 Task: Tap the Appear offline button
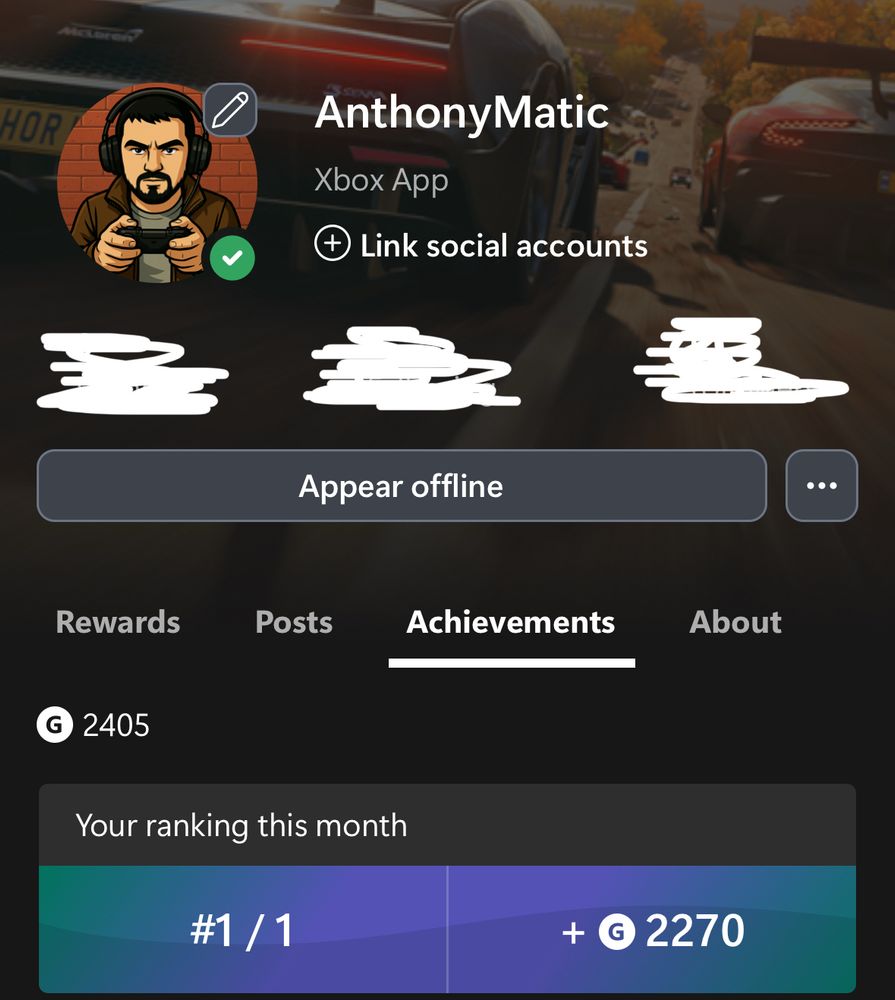click(x=401, y=486)
